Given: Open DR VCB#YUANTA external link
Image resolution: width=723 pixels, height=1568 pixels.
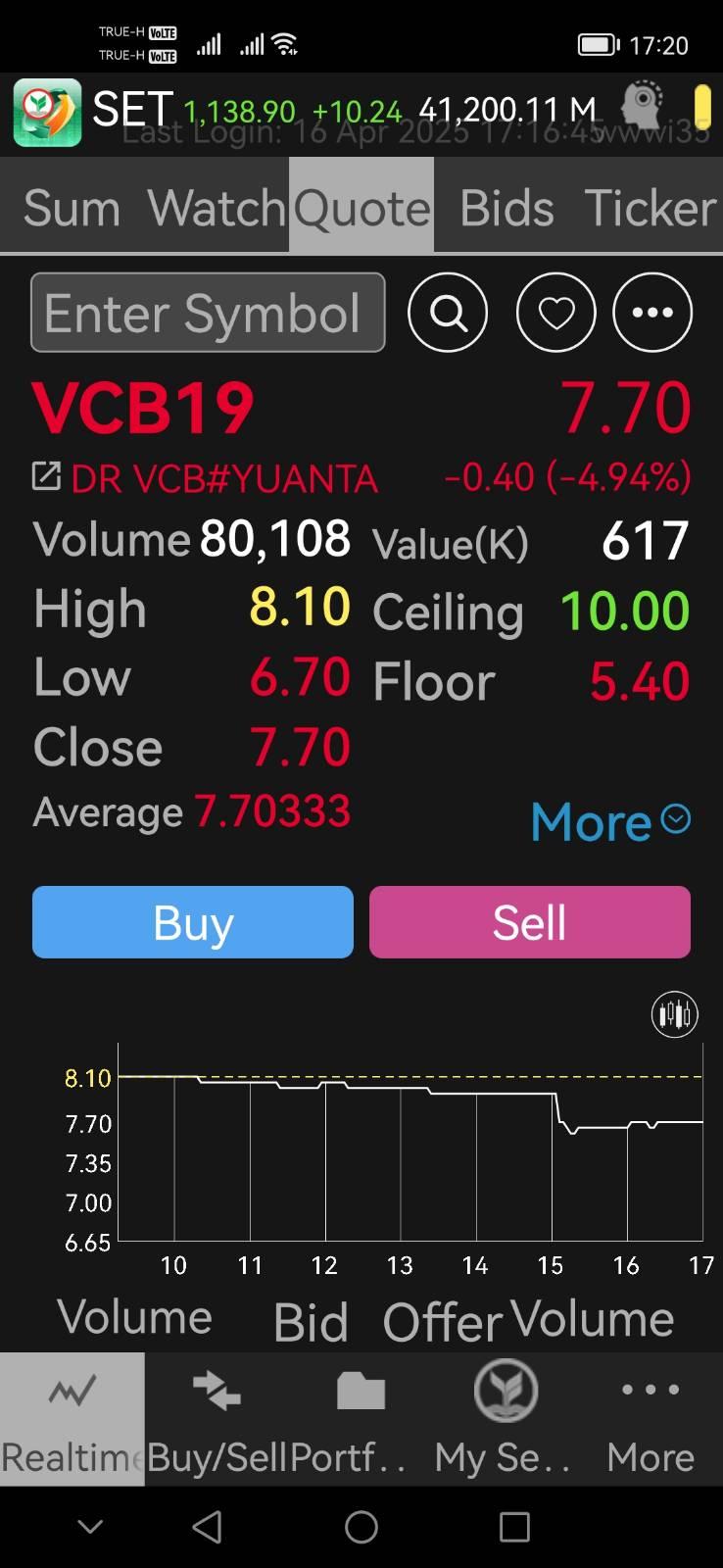Looking at the screenshot, I should [206, 478].
